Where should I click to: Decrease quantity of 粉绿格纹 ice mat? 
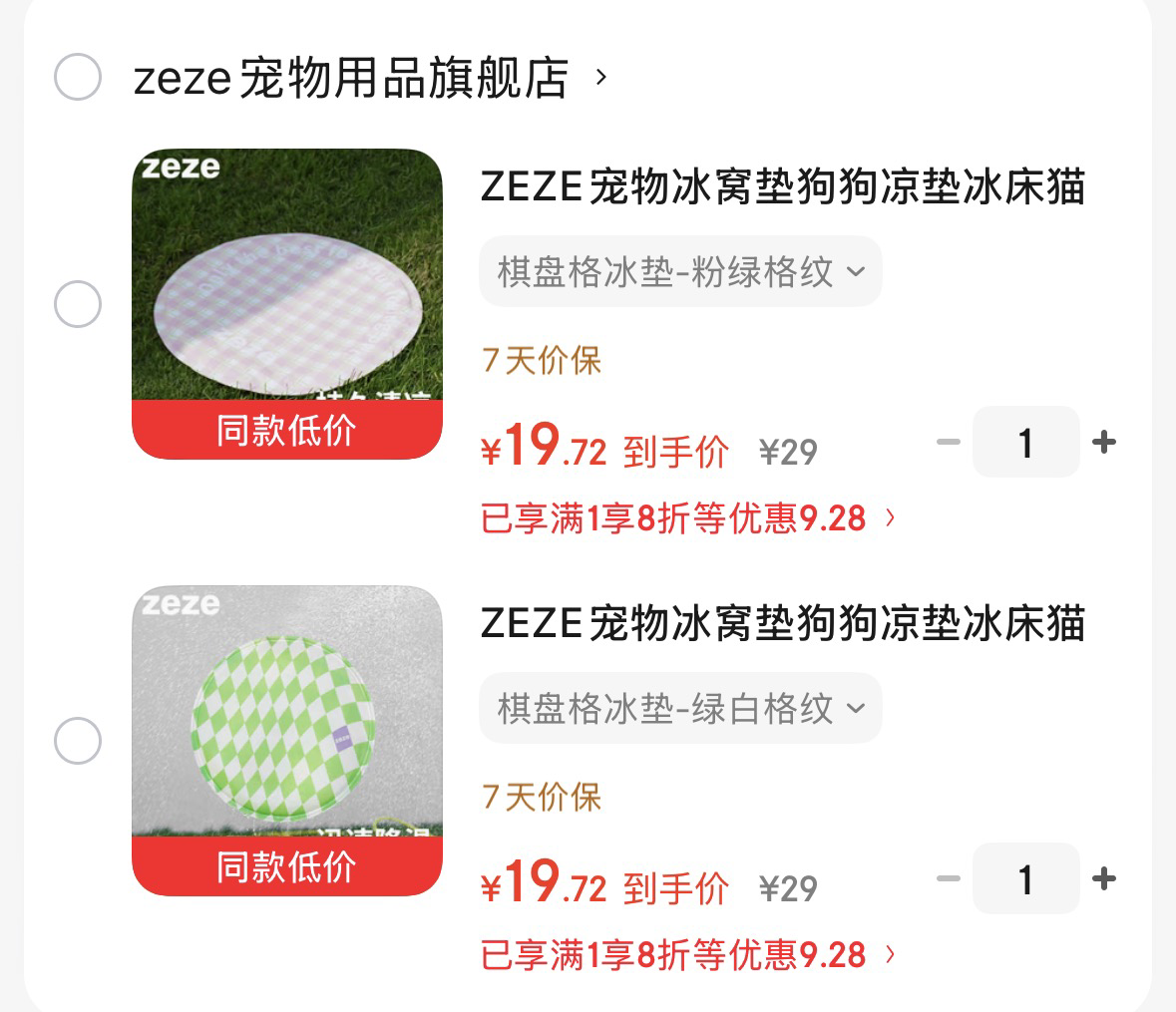pyautogui.click(x=949, y=442)
